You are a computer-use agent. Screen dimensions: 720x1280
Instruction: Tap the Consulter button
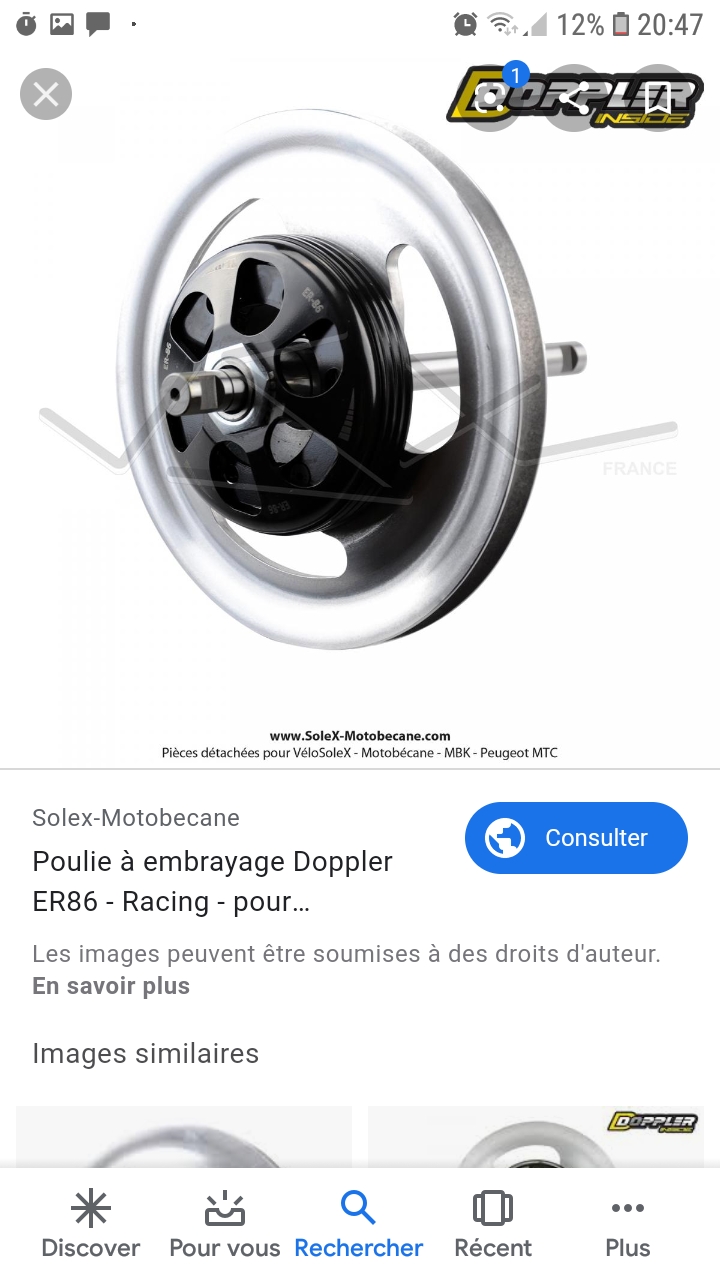click(576, 838)
